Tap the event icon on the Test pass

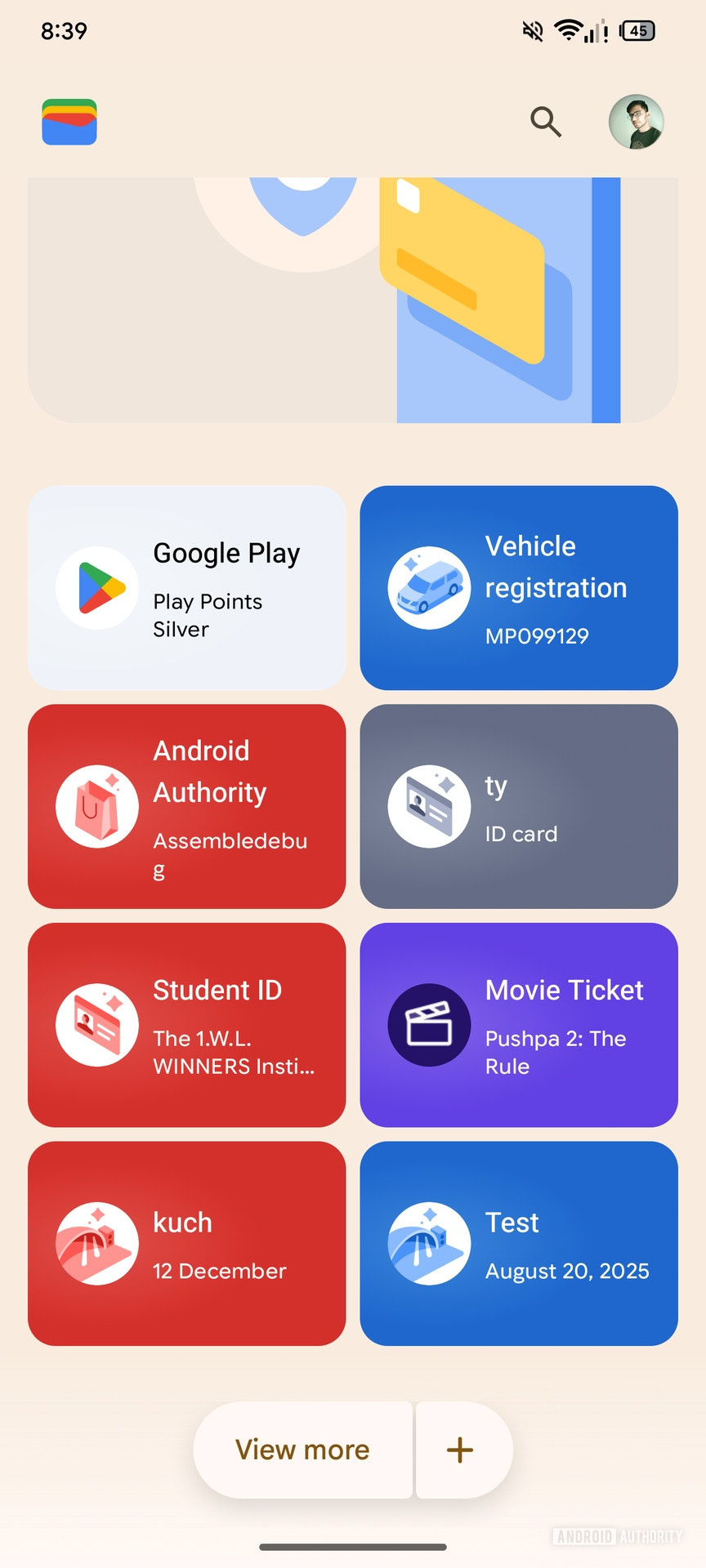[x=428, y=1243]
